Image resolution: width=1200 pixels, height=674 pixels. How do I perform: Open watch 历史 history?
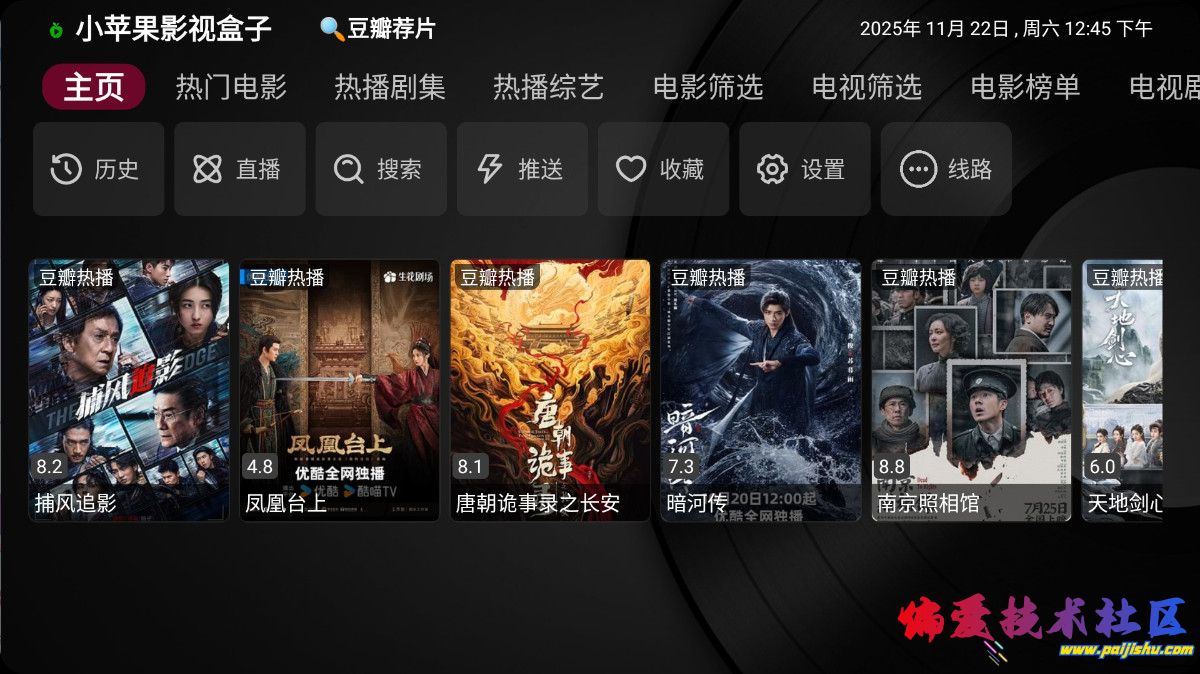[x=98, y=169]
